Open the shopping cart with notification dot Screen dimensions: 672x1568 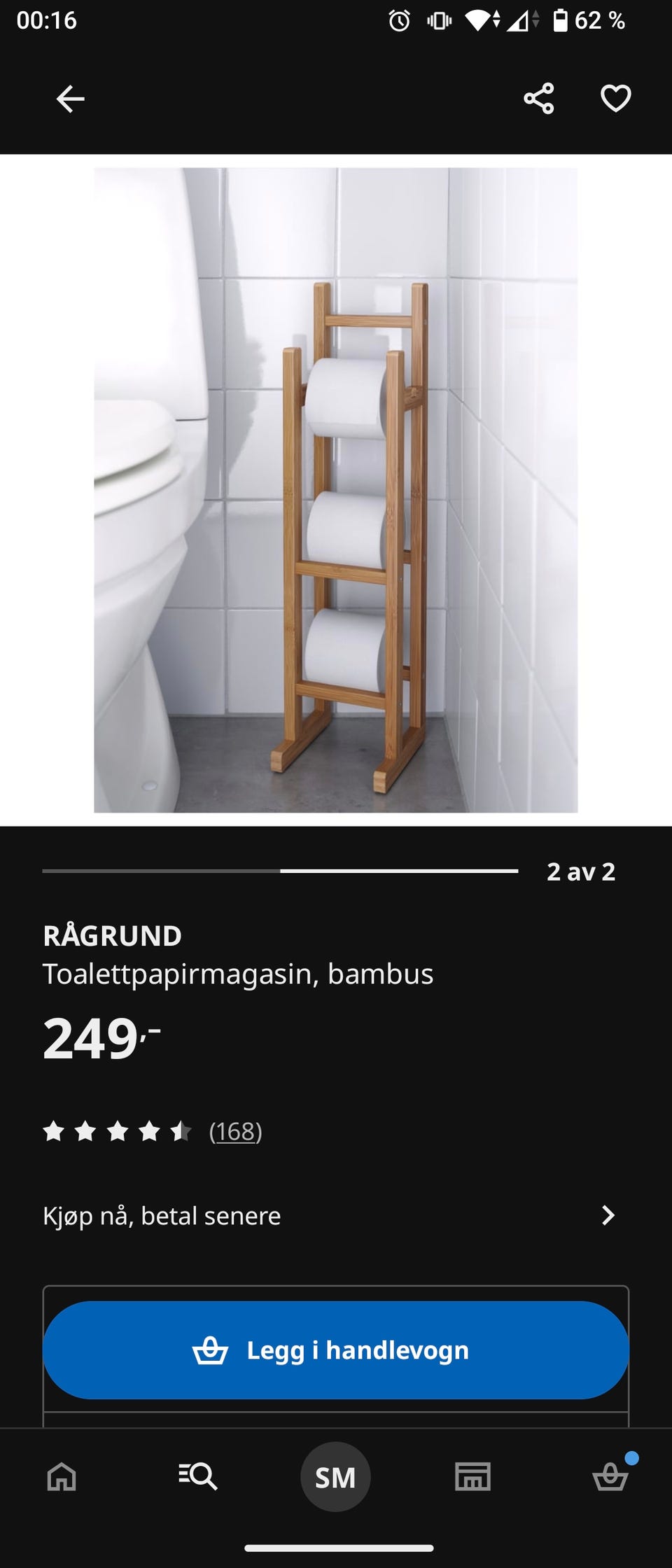(x=609, y=1478)
